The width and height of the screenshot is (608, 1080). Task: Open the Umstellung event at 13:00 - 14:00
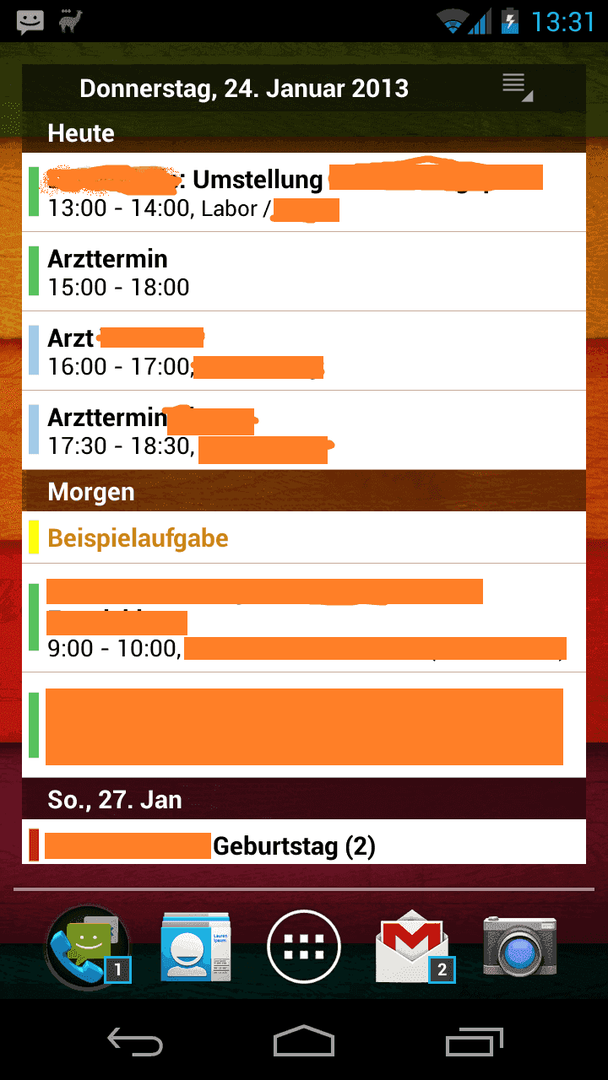[304, 192]
